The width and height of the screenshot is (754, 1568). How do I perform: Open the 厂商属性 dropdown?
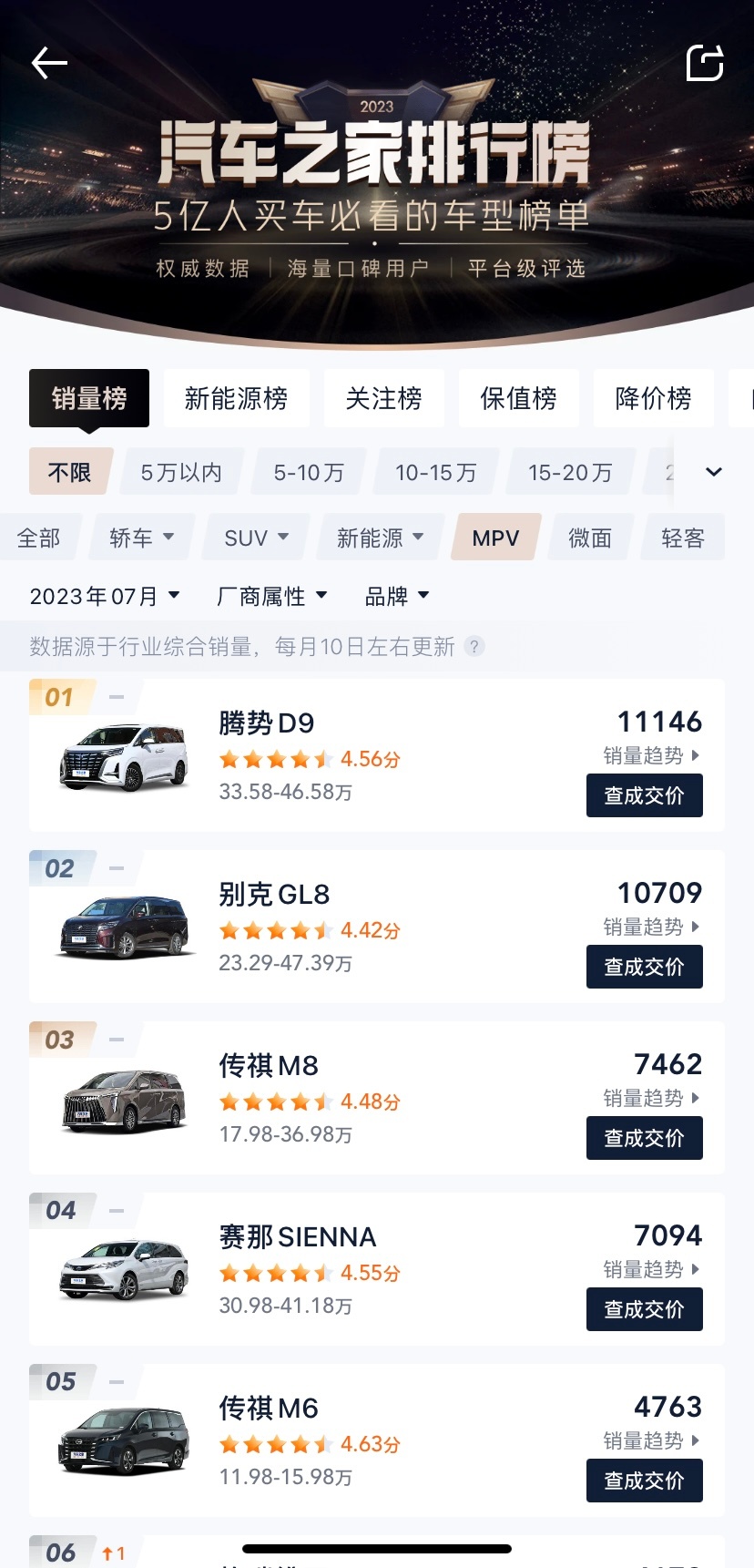point(271,596)
